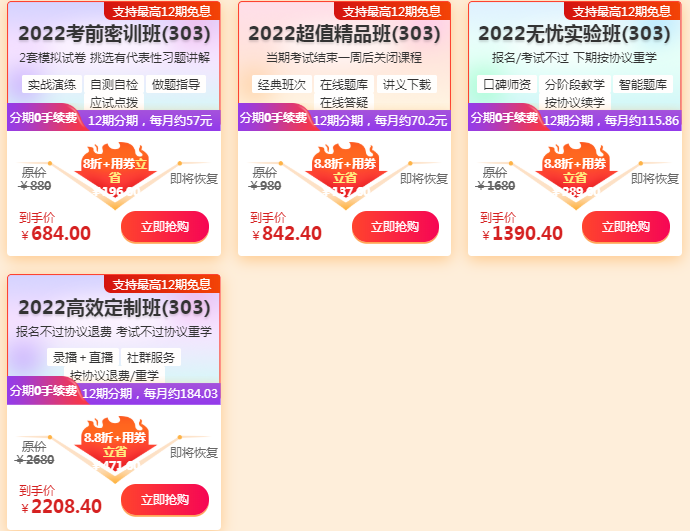Screen dimensions: 690x531
Task: Open the 2022超值精品班(303) course card
Action: [344, 33]
